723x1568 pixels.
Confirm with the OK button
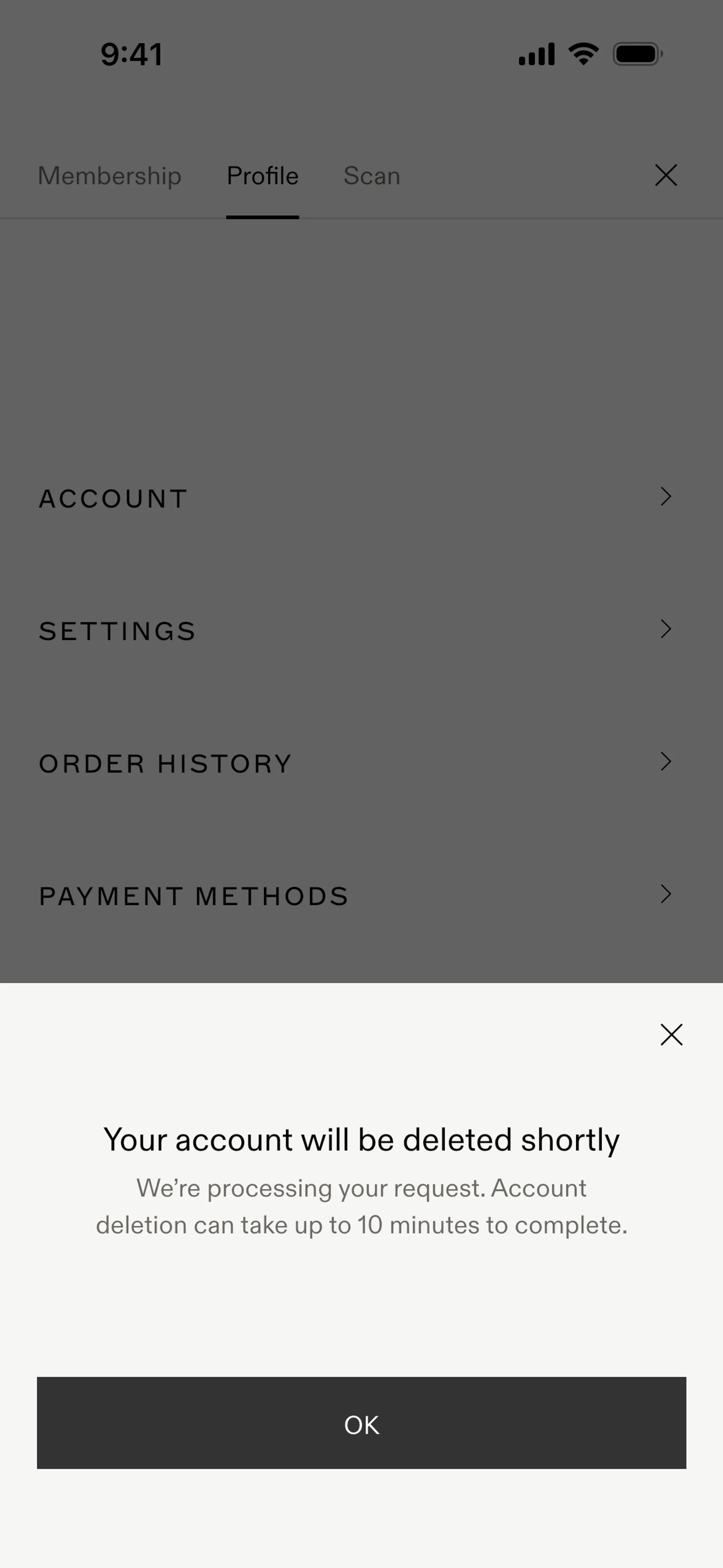point(361,1423)
